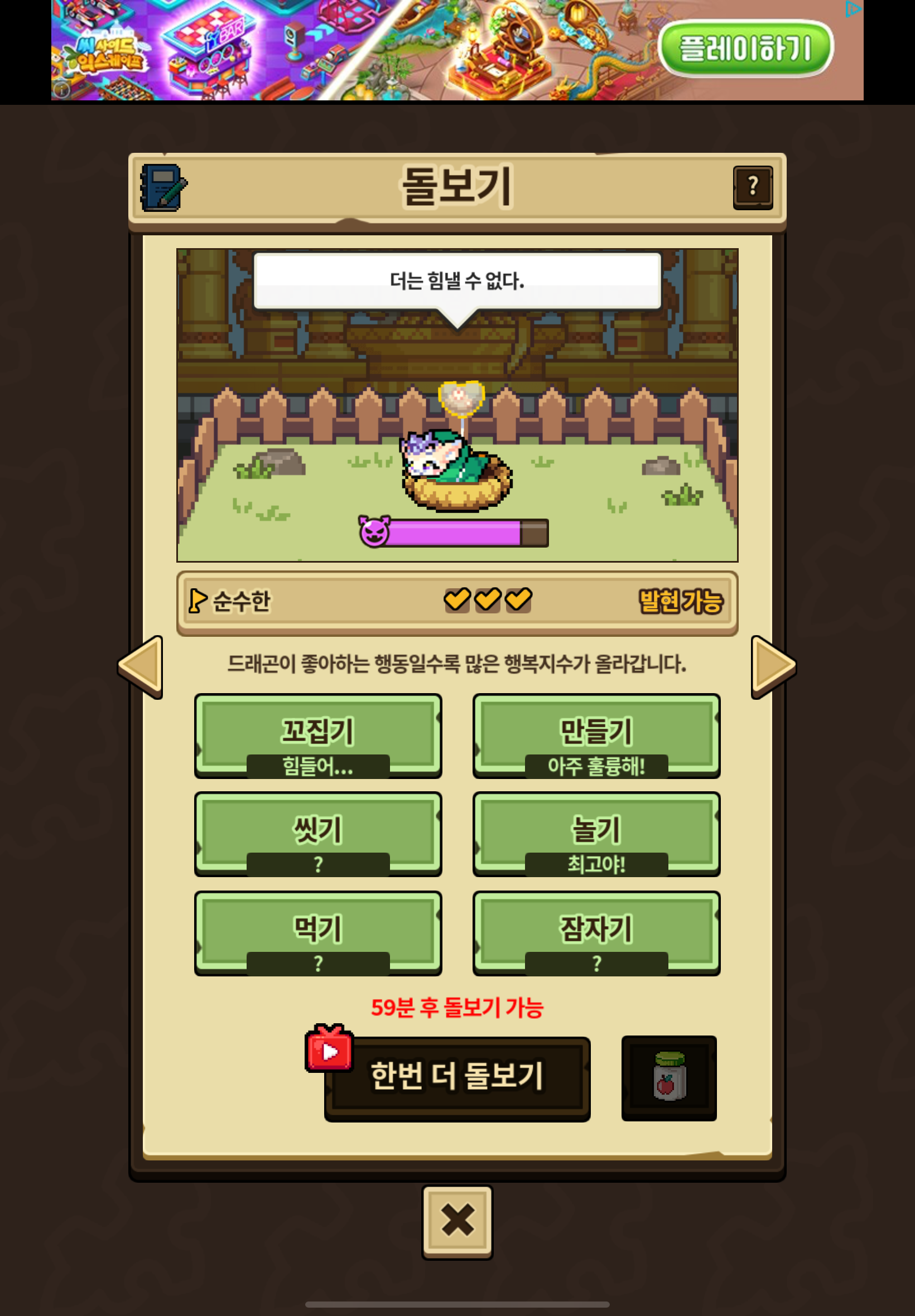Tap the 순수한 personality bar
The height and width of the screenshot is (1316, 915).
(457, 602)
